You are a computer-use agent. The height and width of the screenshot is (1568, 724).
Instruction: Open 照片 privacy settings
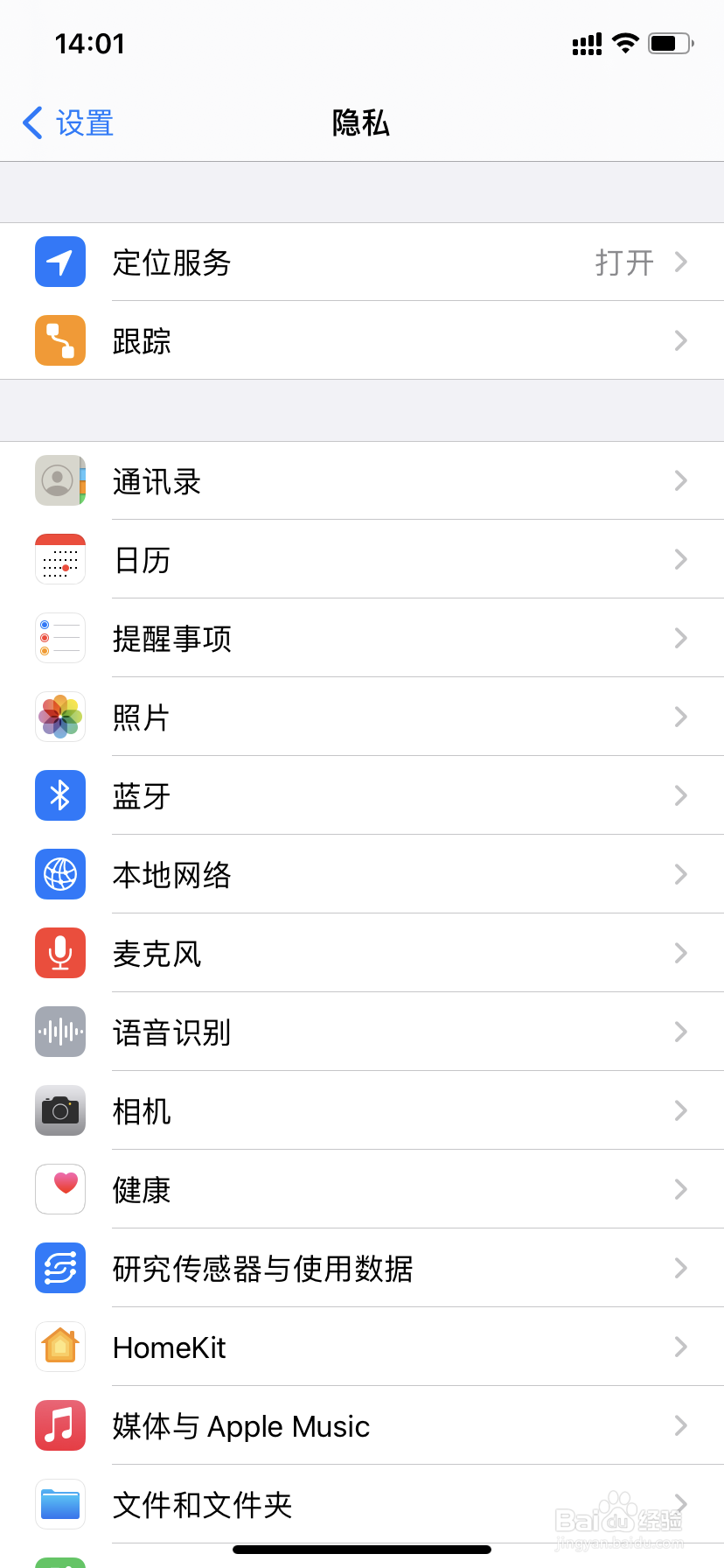coord(362,717)
